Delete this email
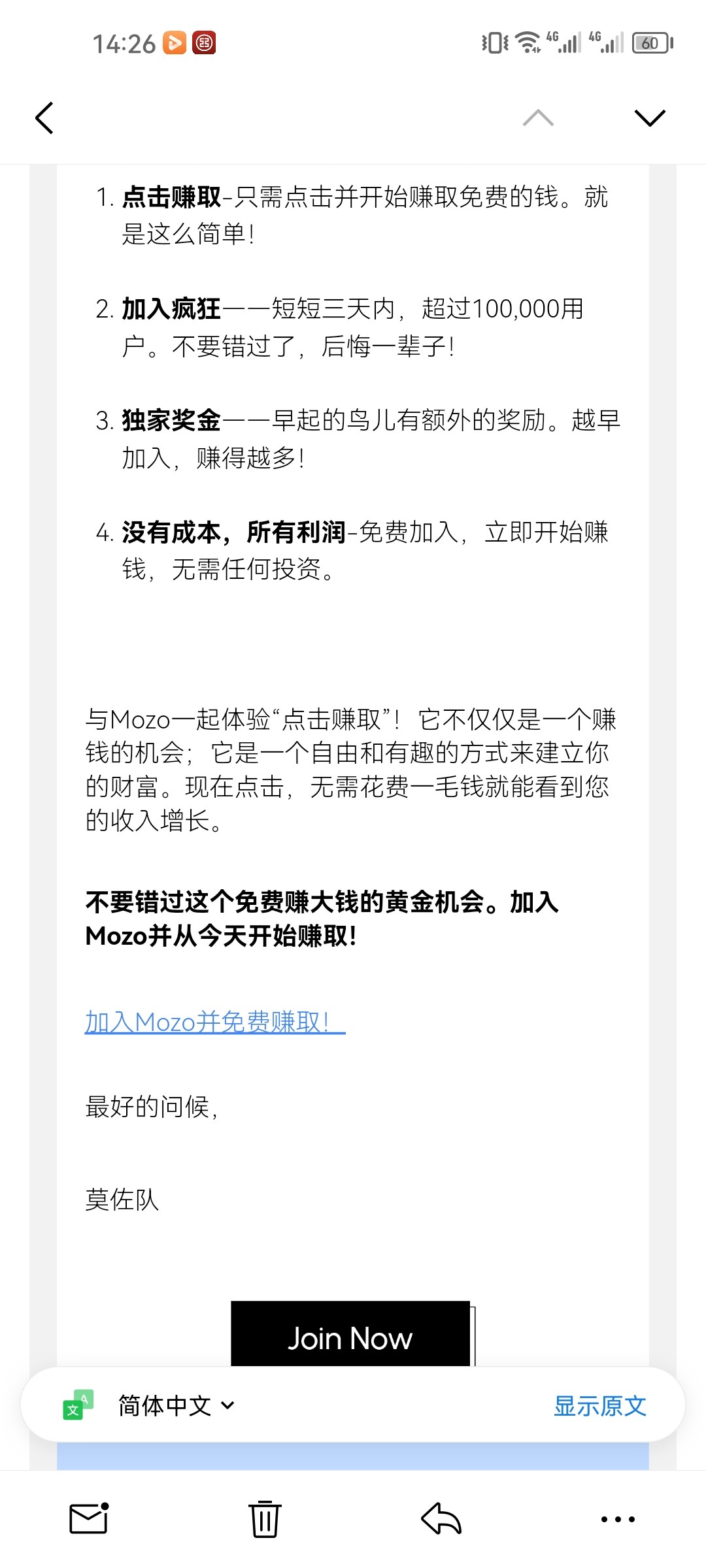 265,1518
